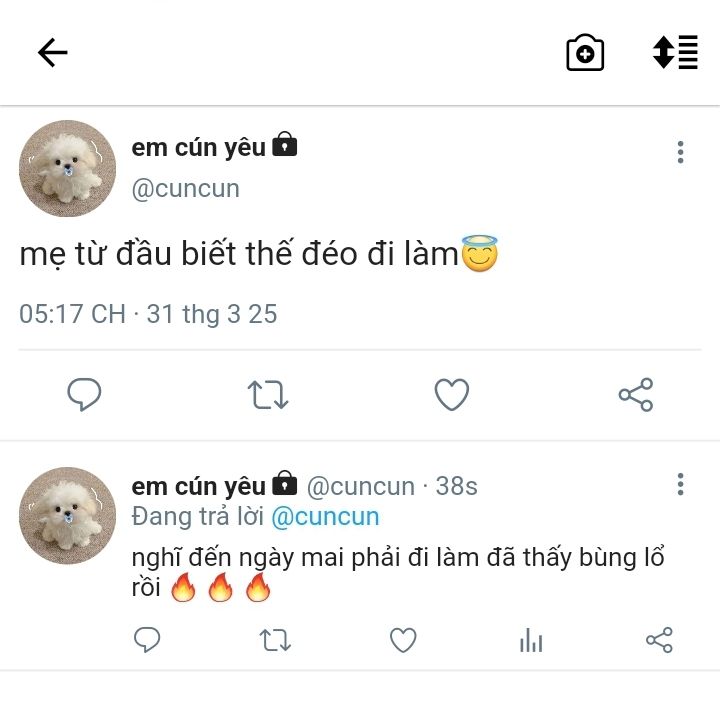720x714 pixels.
Task: Comment on the 38s reply
Action: pos(147,640)
